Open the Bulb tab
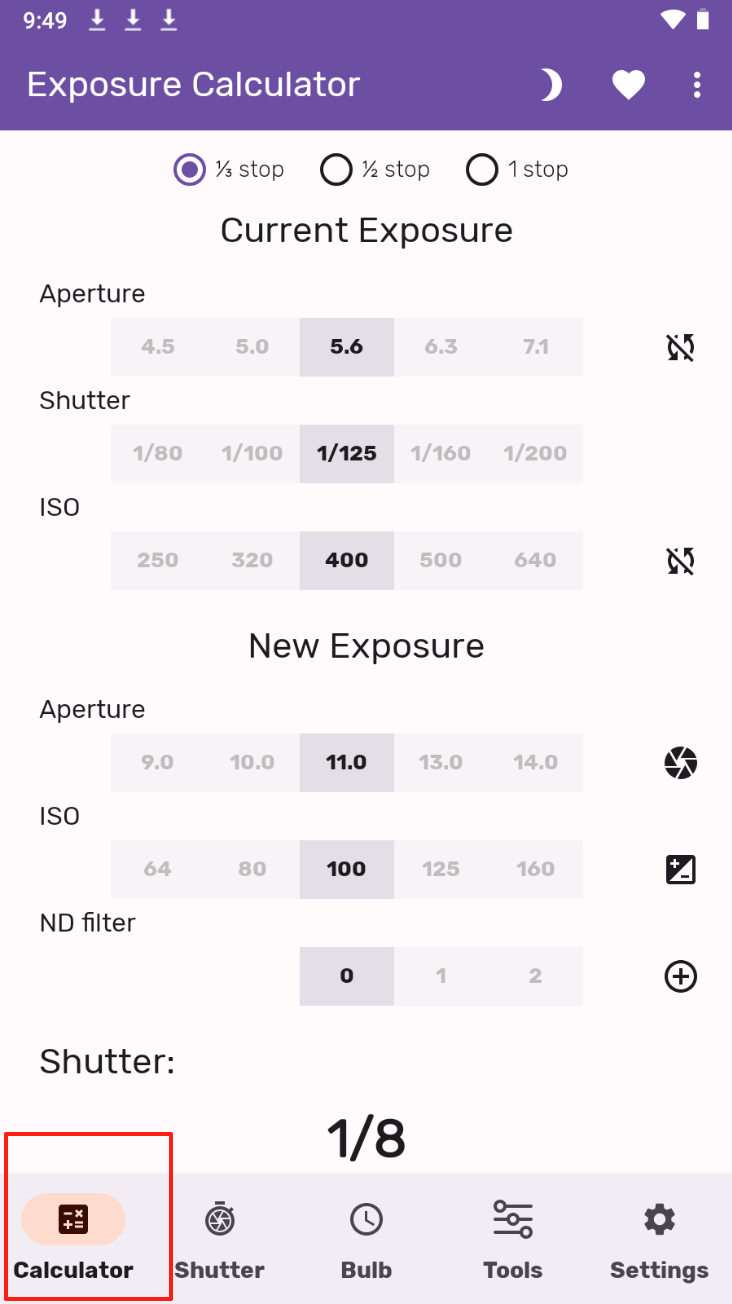Image resolution: width=732 pixels, height=1304 pixels. pos(366,1240)
